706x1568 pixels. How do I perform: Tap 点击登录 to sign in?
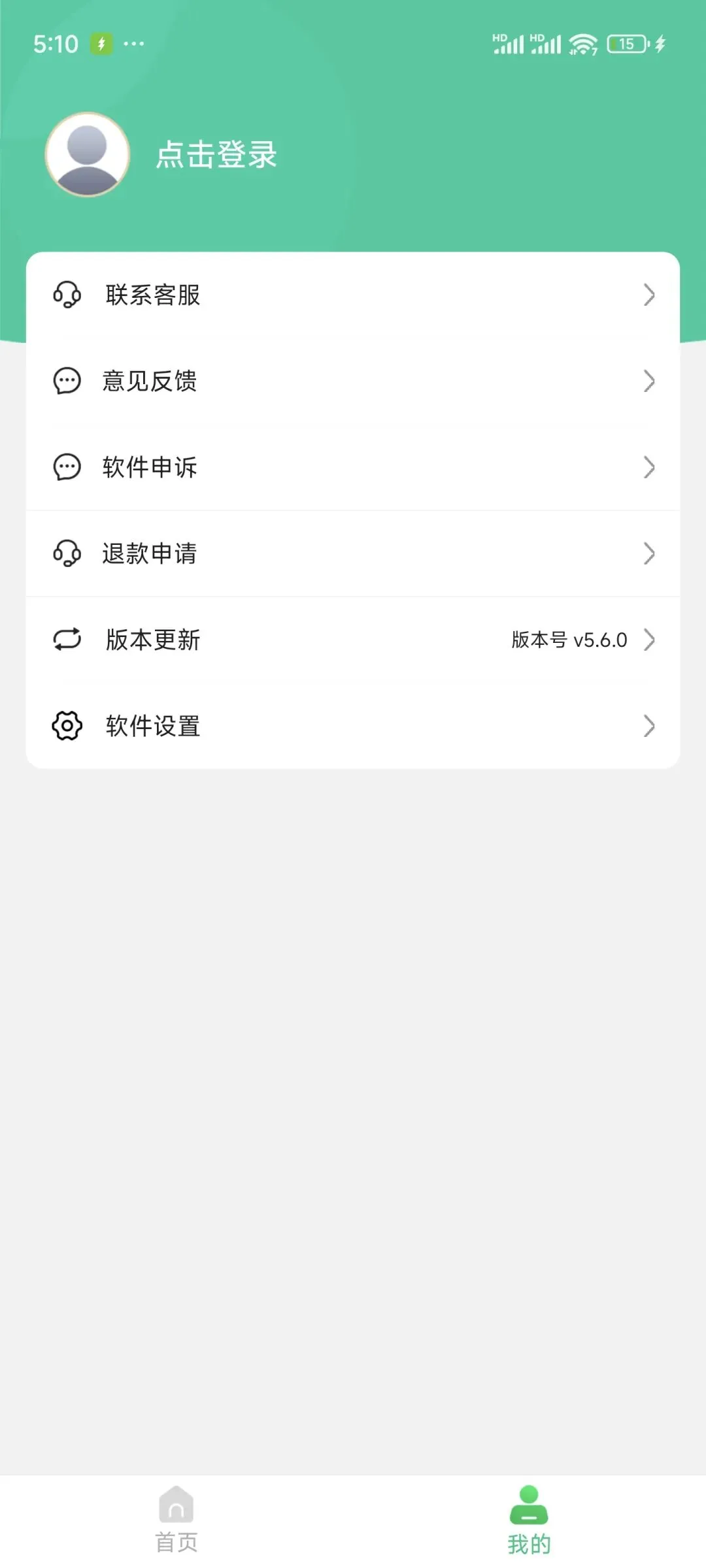(216, 155)
